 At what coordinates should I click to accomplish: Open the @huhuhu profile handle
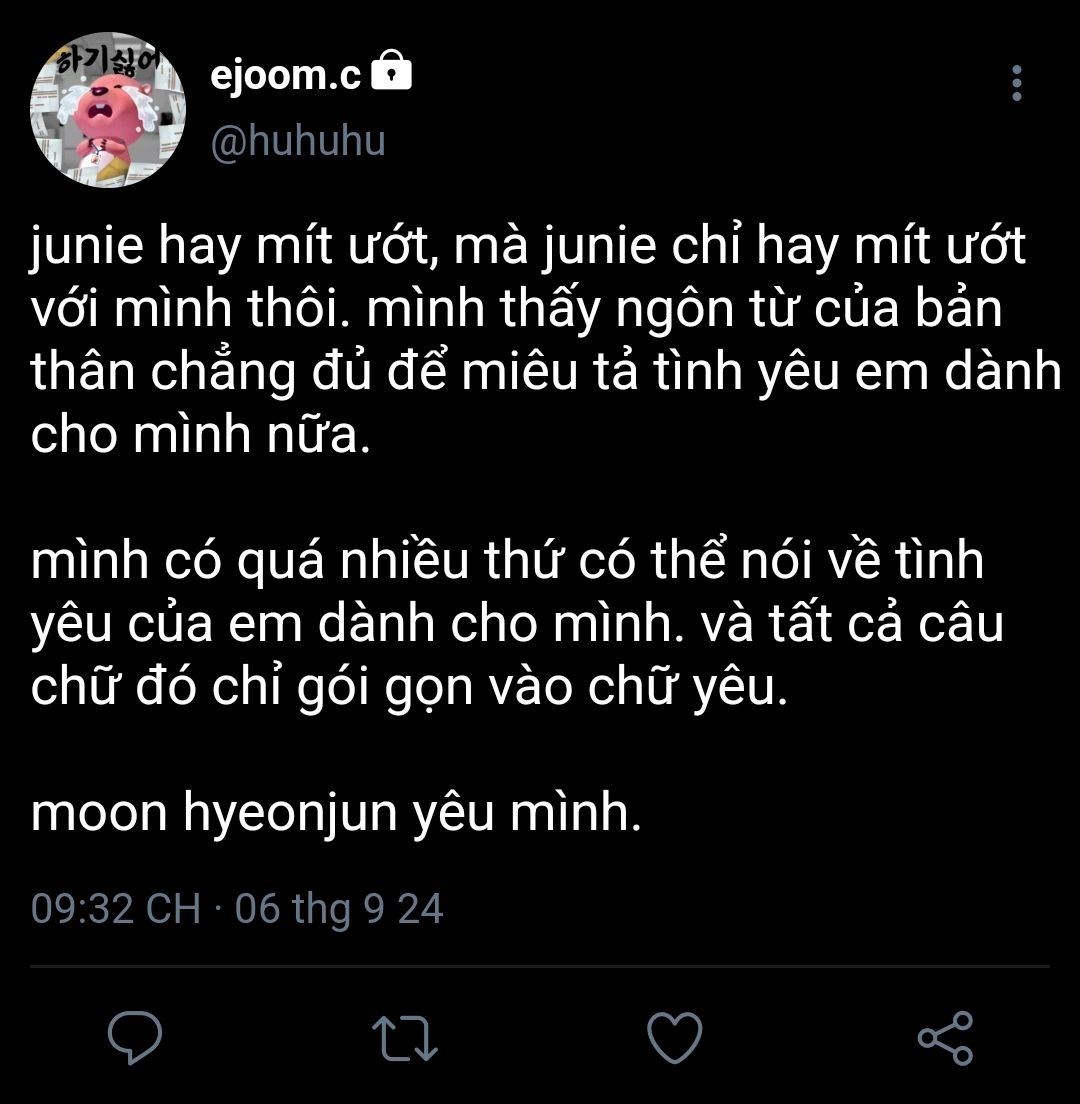[298, 141]
